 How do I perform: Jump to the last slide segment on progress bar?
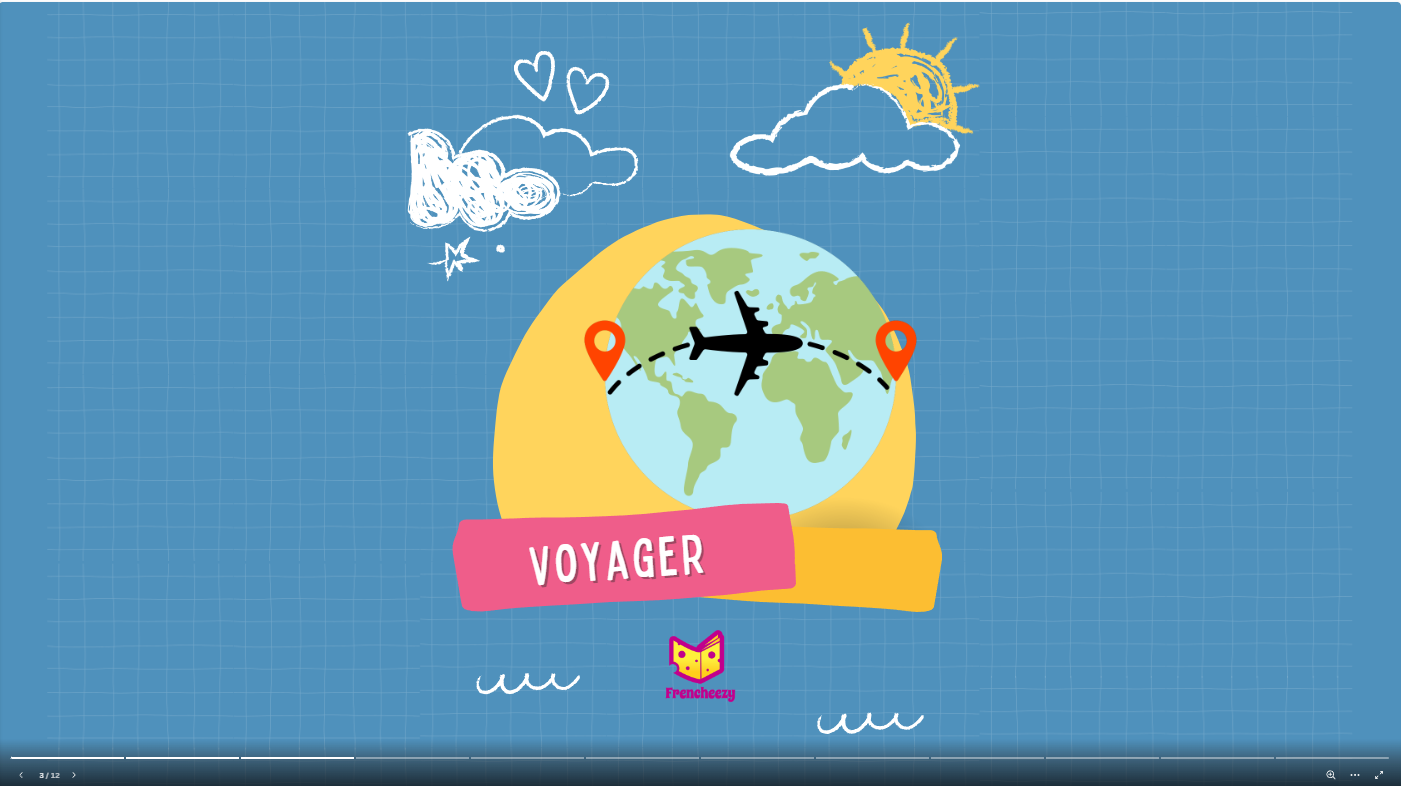pos(1332,758)
